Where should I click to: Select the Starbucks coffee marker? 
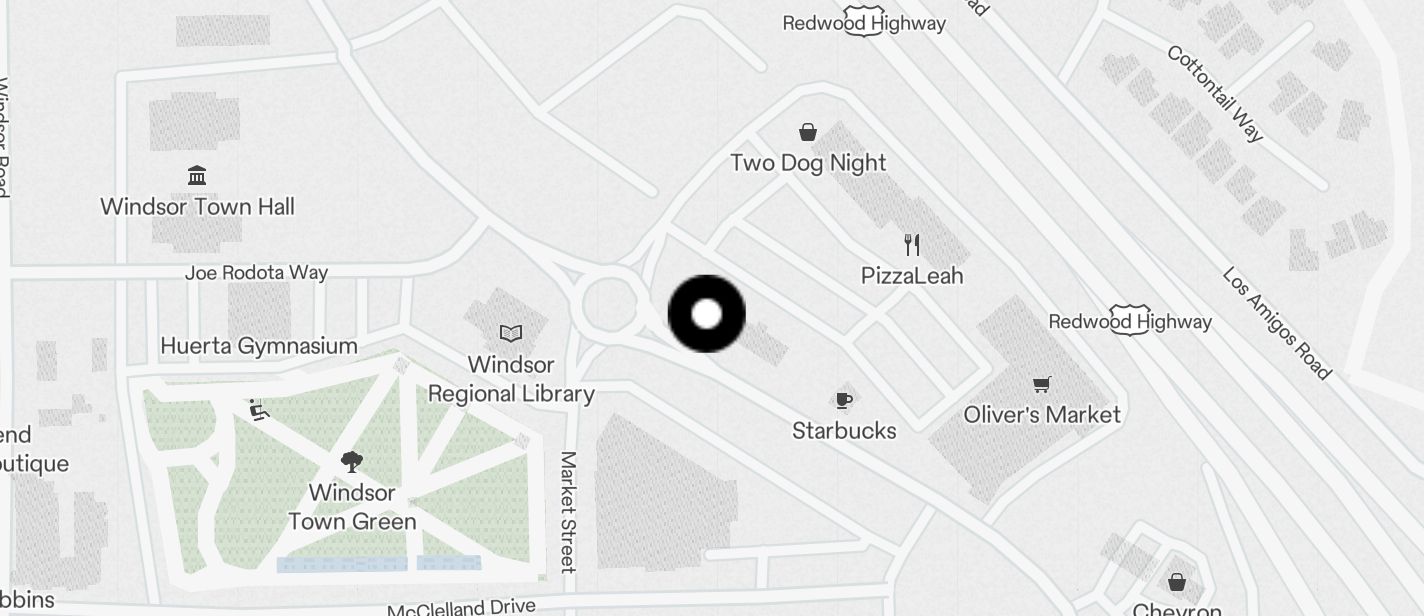[x=844, y=401]
